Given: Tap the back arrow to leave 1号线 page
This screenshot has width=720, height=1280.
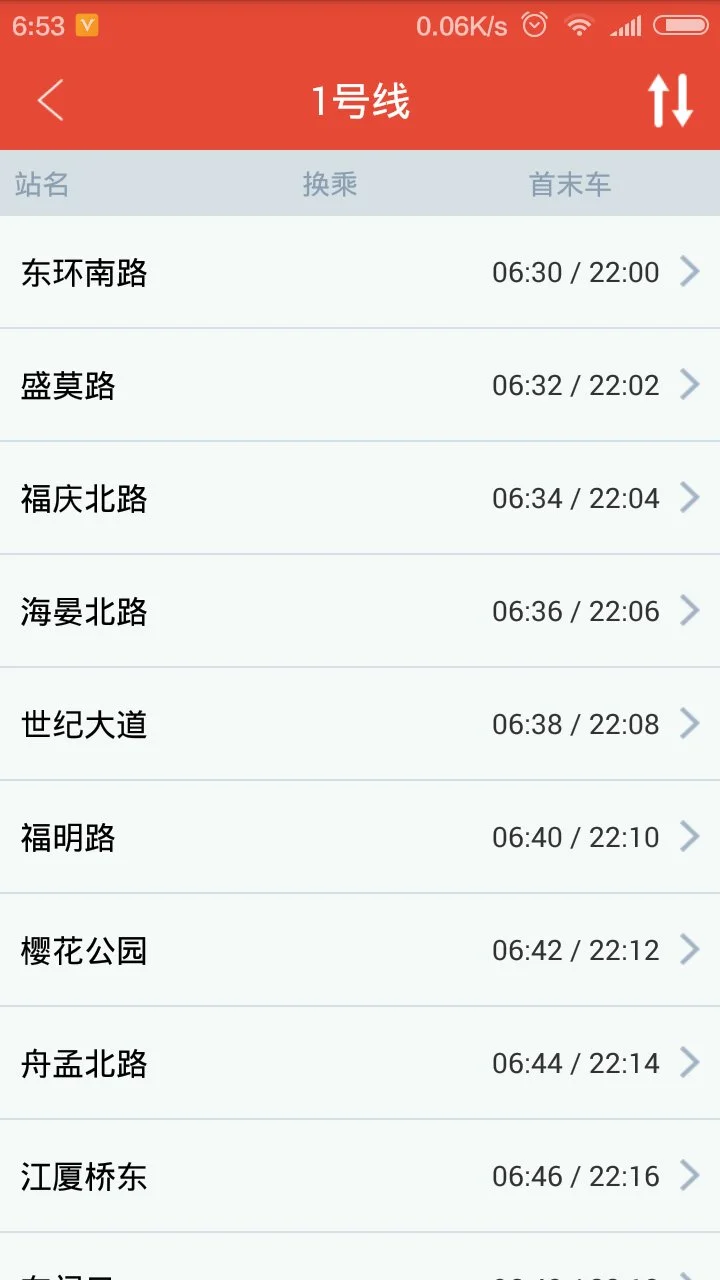Looking at the screenshot, I should 50,101.
